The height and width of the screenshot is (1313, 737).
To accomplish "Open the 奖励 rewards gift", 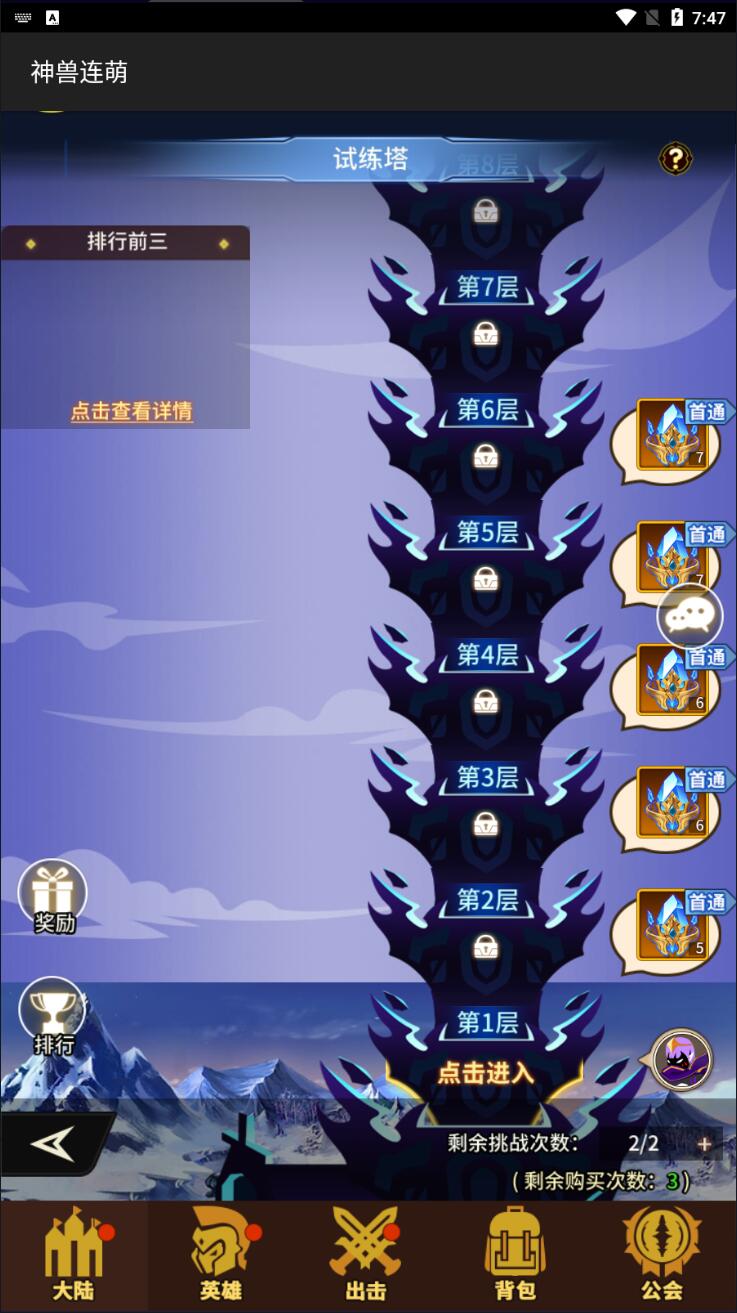I will (53, 895).
